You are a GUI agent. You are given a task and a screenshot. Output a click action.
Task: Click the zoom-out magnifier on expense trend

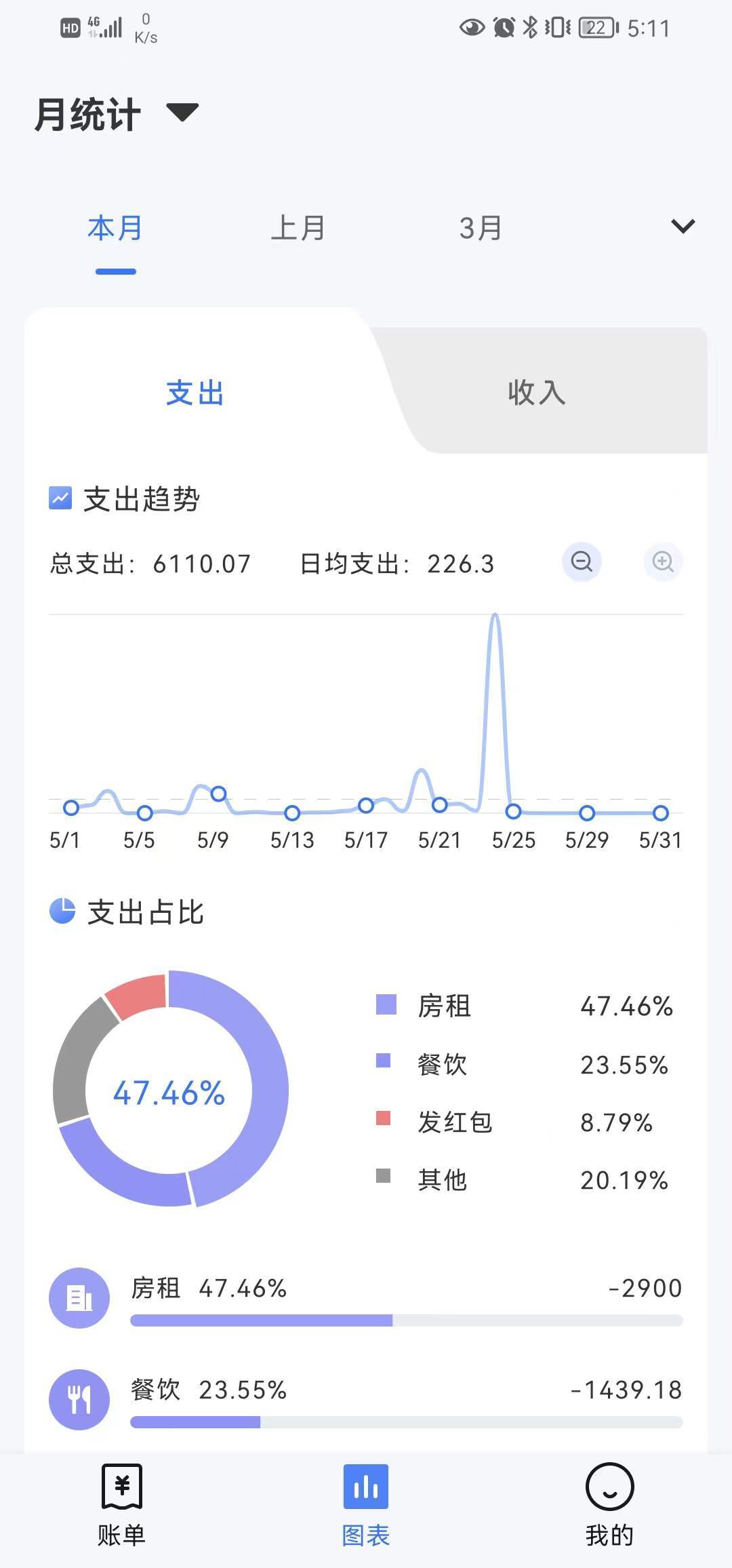tap(581, 562)
